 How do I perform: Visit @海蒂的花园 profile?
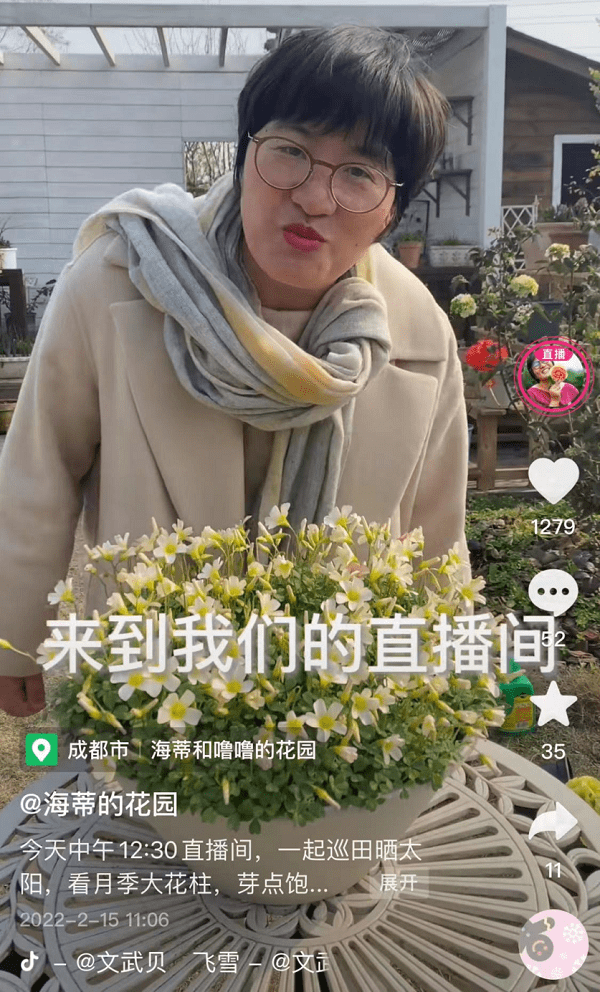click(98, 803)
